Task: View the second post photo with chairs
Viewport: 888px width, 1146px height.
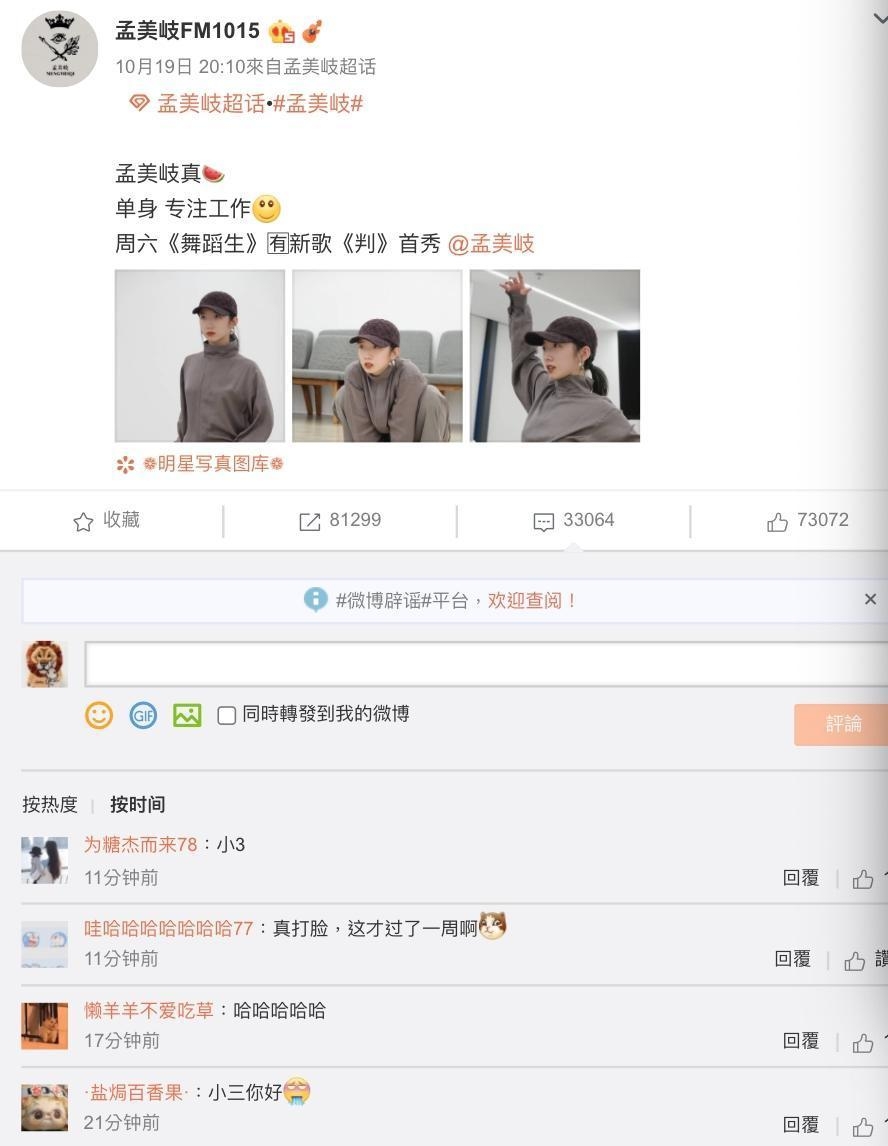Action: tap(377, 355)
